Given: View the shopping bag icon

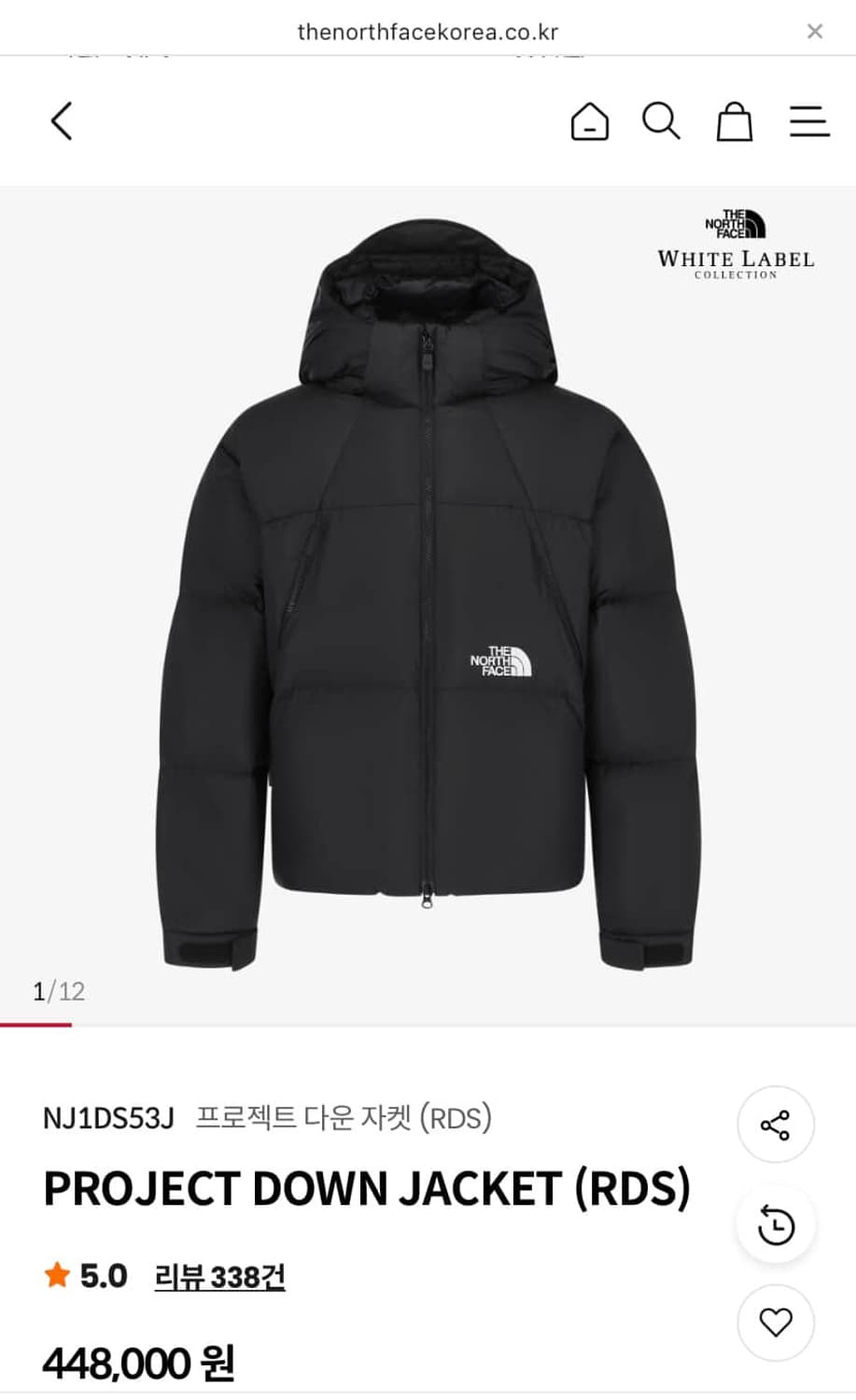Looking at the screenshot, I should coord(736,120).
